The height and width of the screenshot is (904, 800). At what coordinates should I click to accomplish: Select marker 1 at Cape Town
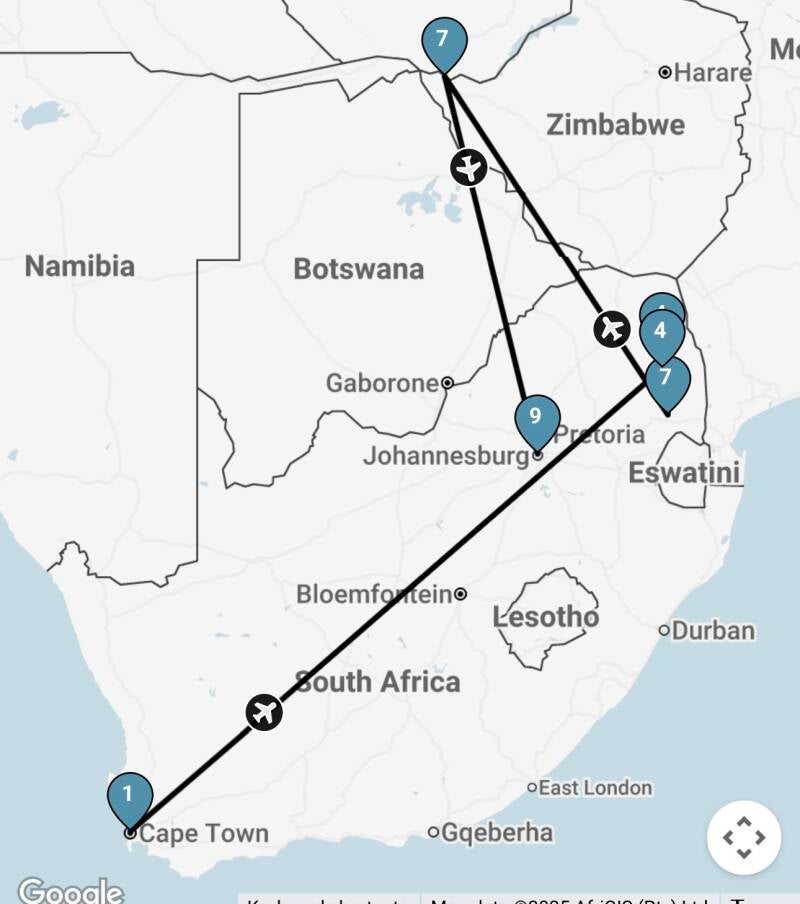(129, 796)
